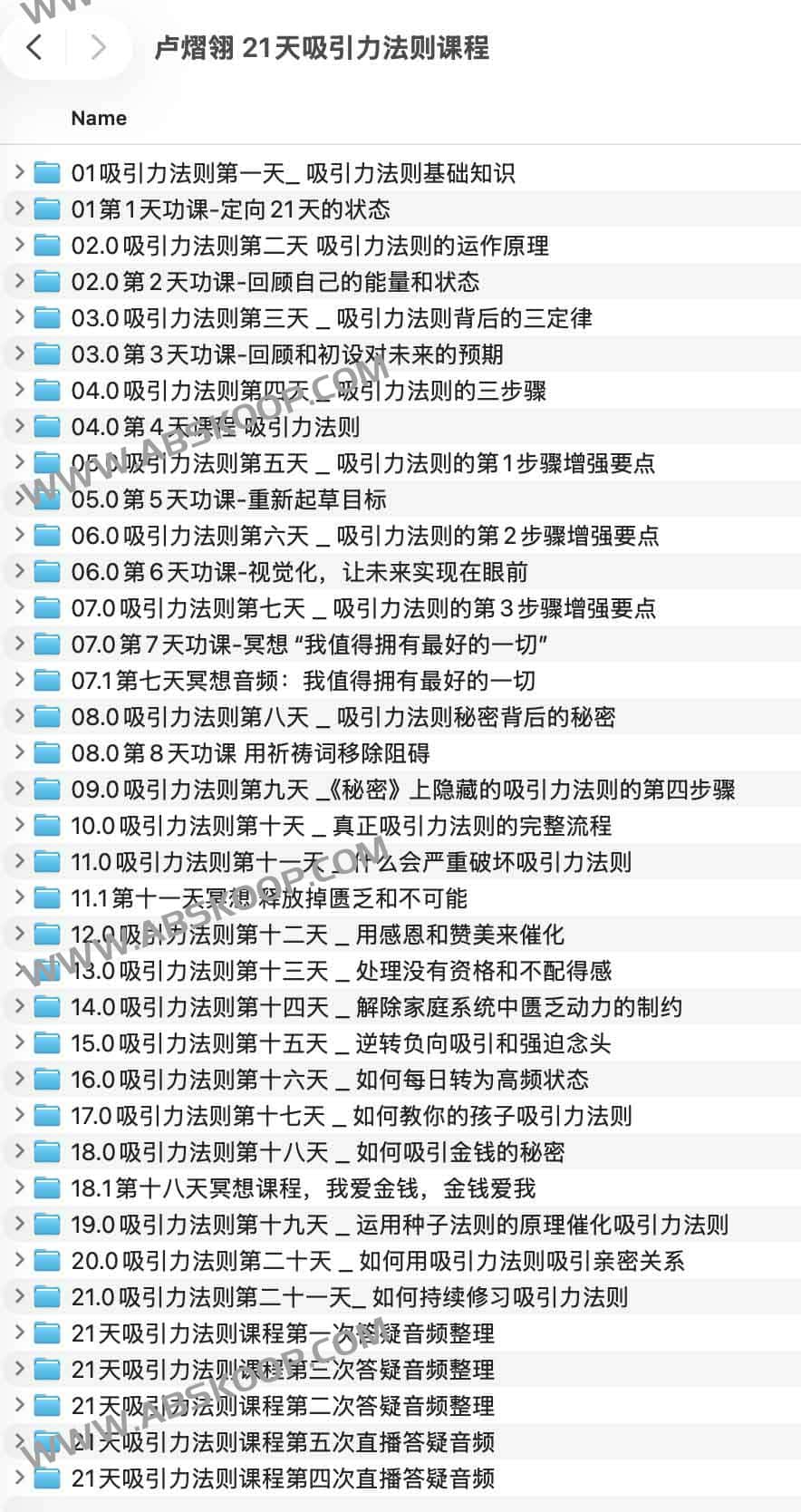This screenshot has width=801, height=1512.
Task: Open folder 21.0吸引力法则第二十一天_如何持续修习吸引力法则
Action: click(349, 1296)
